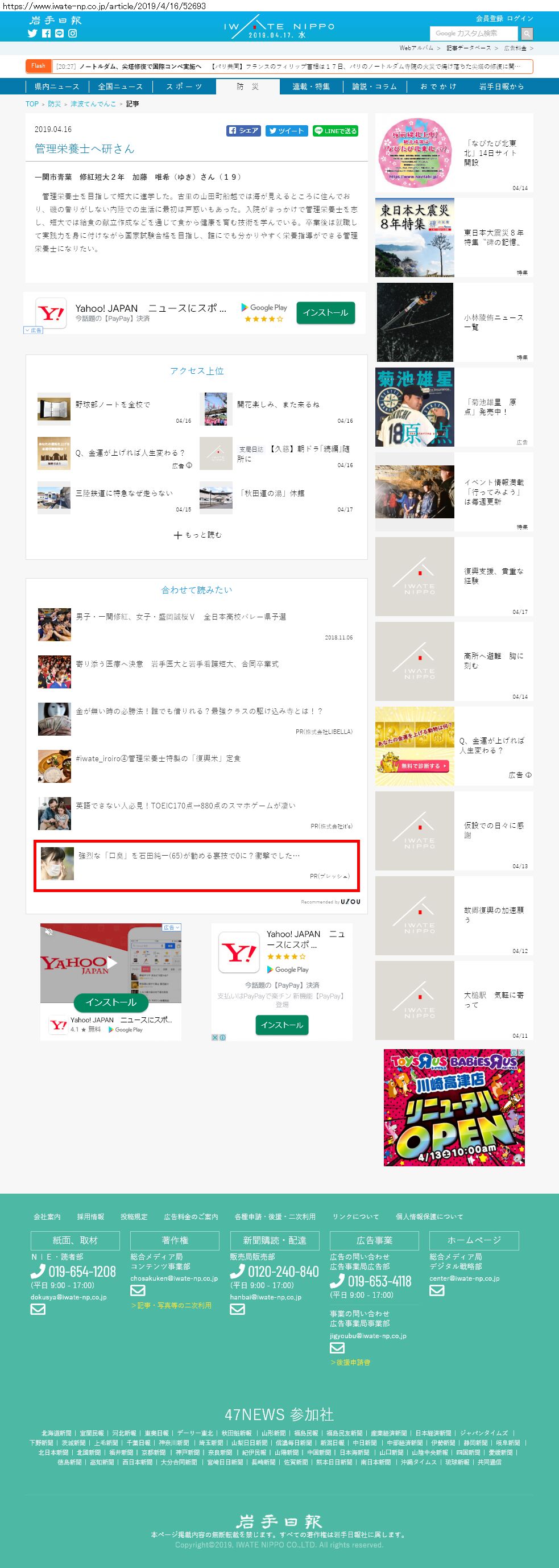Open the 記事・写真等の二次利用 link
The height and width of the screenshot is (1568, 559).
point(172,1305)
